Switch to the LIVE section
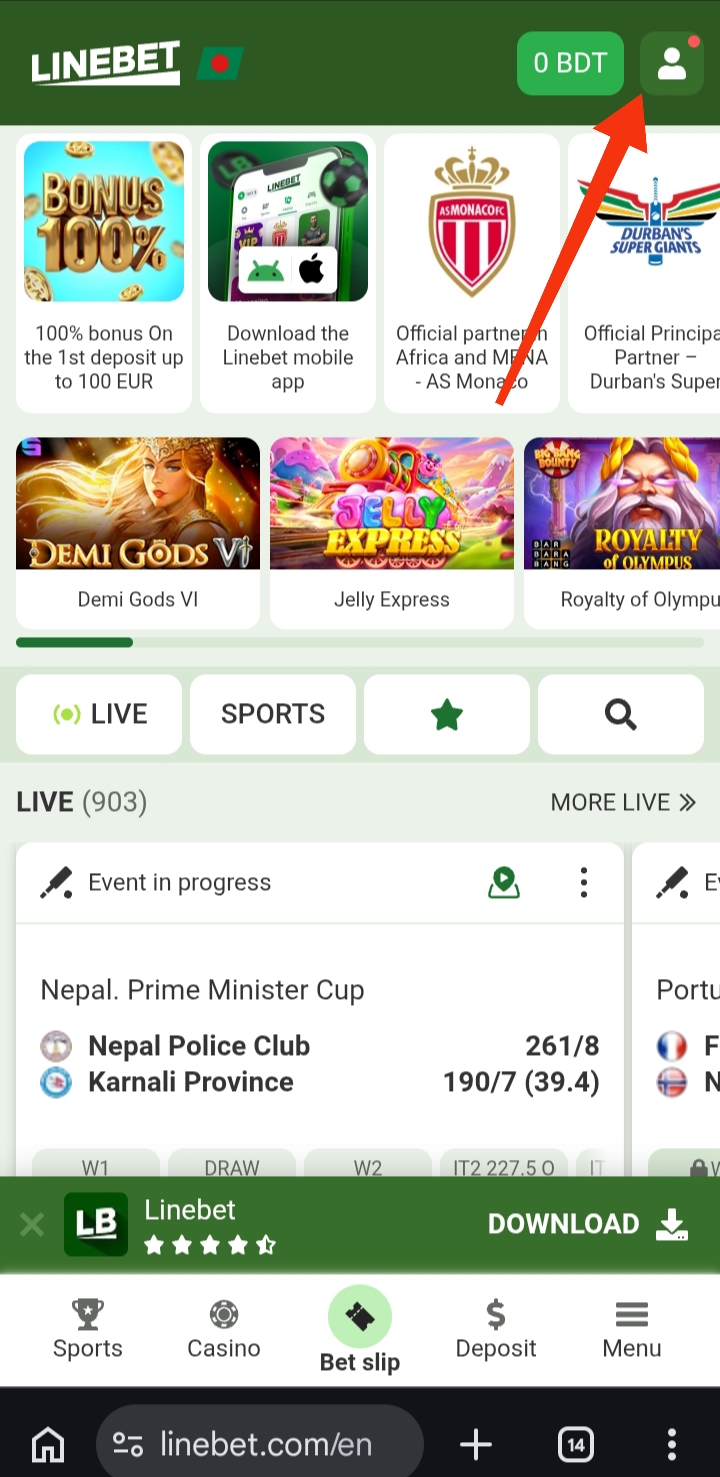 point(100,714)
